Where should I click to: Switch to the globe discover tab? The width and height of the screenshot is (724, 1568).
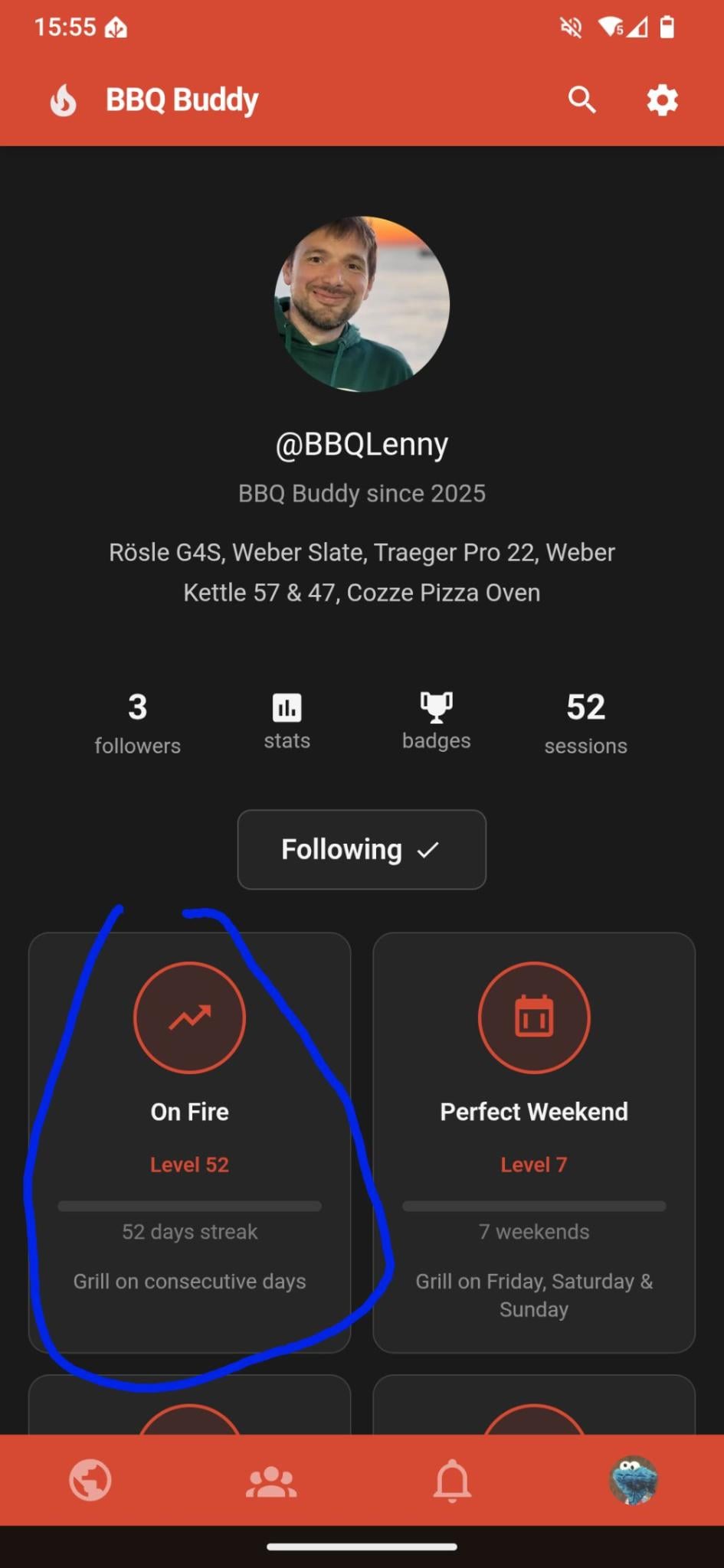pos(90,1480)
